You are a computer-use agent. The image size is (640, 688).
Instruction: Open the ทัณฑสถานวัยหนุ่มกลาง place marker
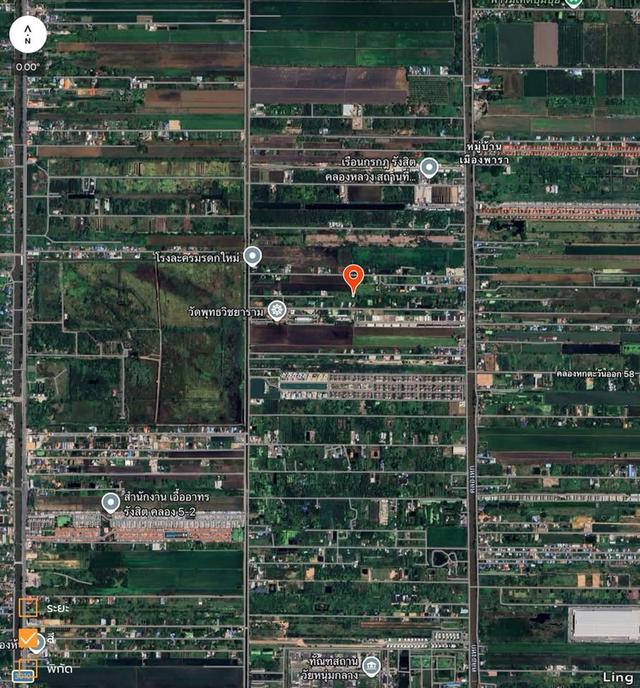pyautogui.click(x=371, y=666)
